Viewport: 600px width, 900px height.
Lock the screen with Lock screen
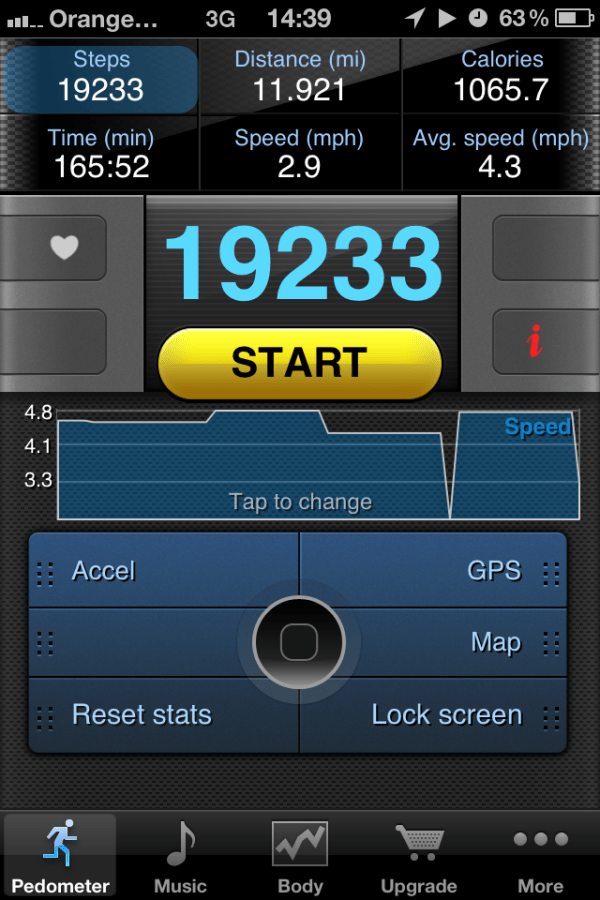(x=446, y=715)
